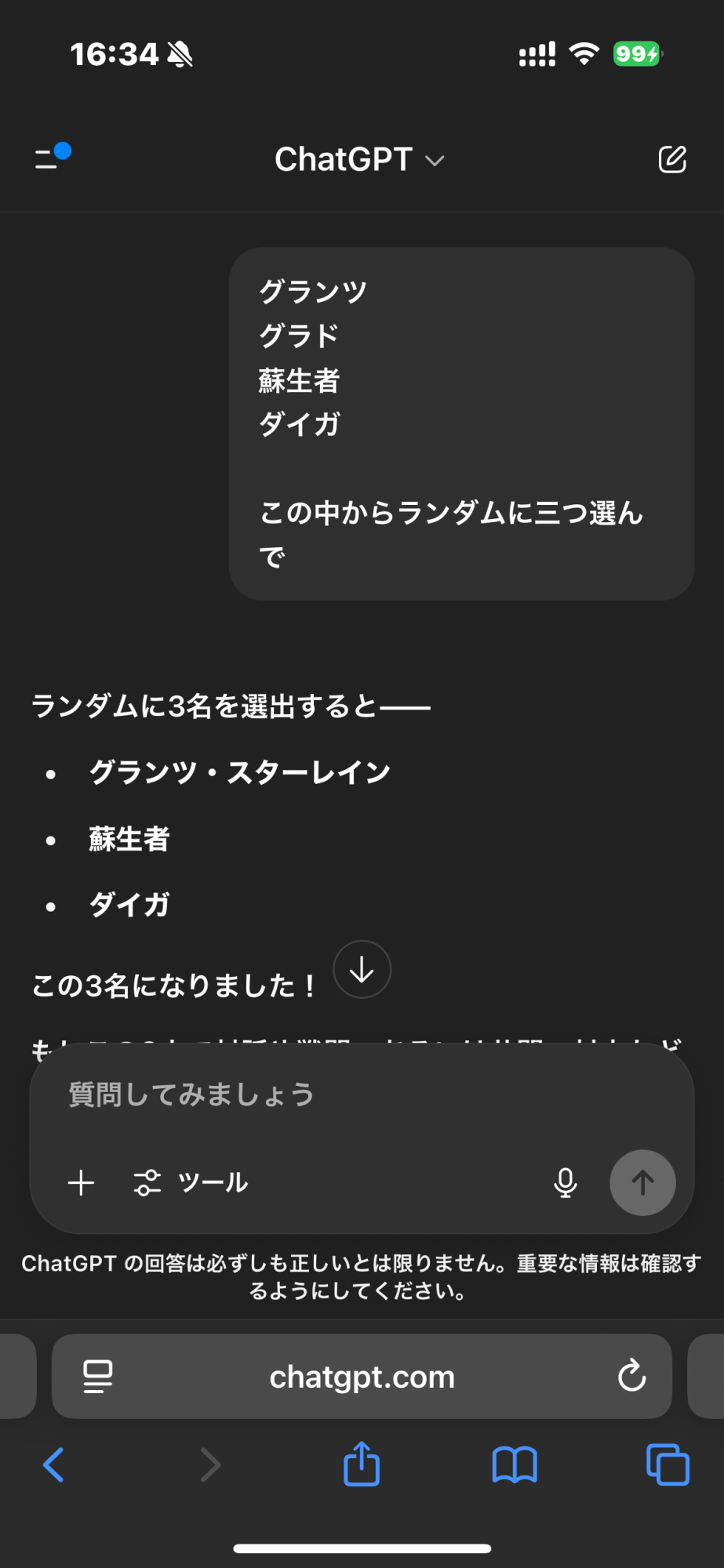This screenshot has height=1568, width=724.
Task: Share the current page
Action: click(362, 1464)
